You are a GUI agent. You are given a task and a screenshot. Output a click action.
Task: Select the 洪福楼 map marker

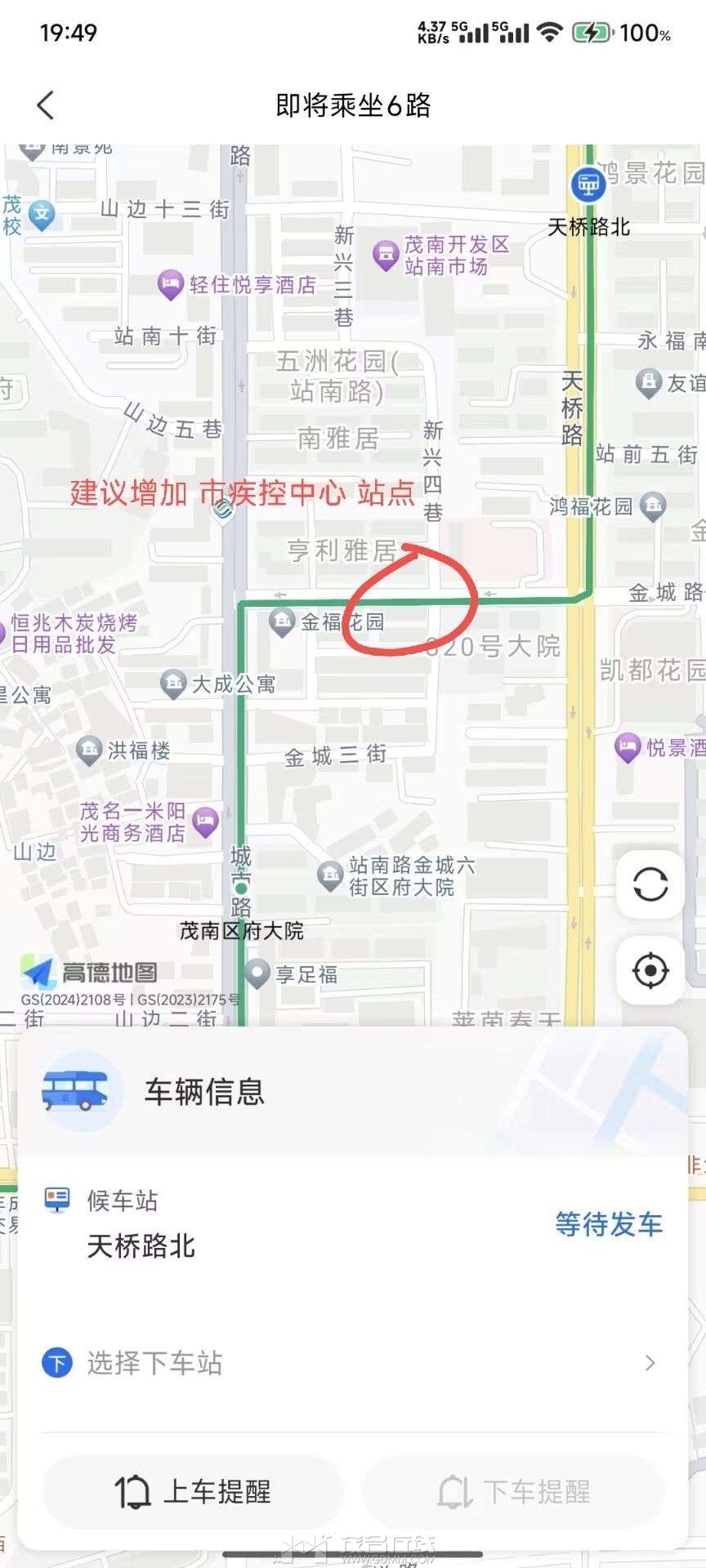point(88,751)
